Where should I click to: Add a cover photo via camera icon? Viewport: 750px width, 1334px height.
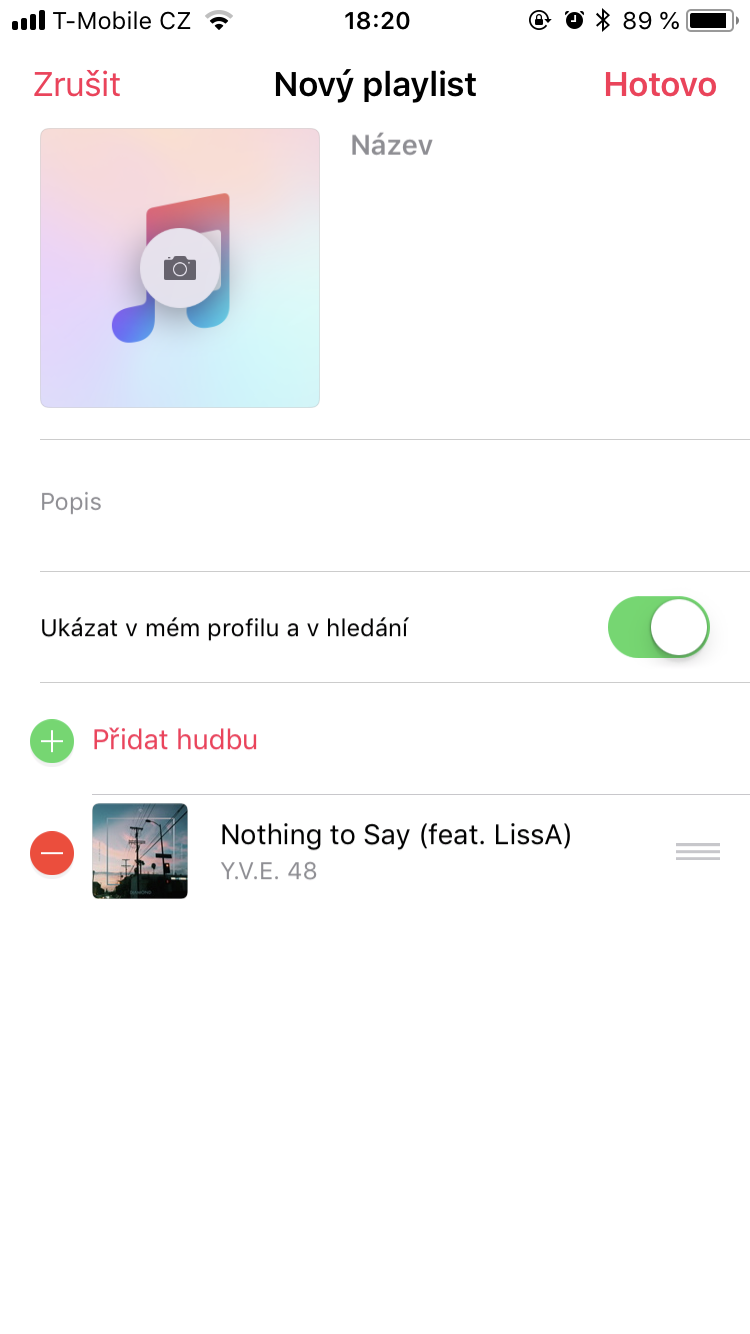(180, 268)
